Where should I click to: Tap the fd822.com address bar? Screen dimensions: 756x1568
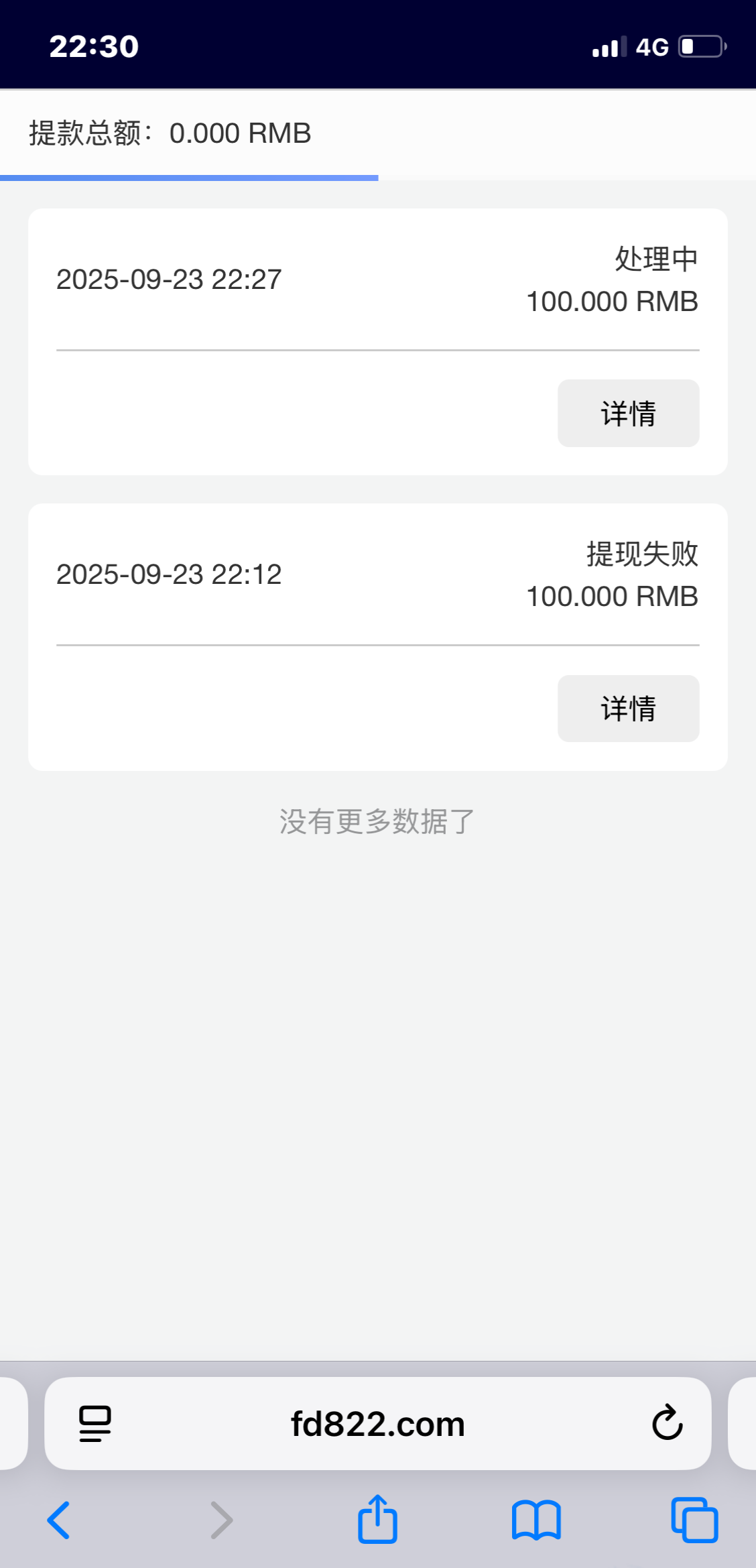pos(377,1424)
